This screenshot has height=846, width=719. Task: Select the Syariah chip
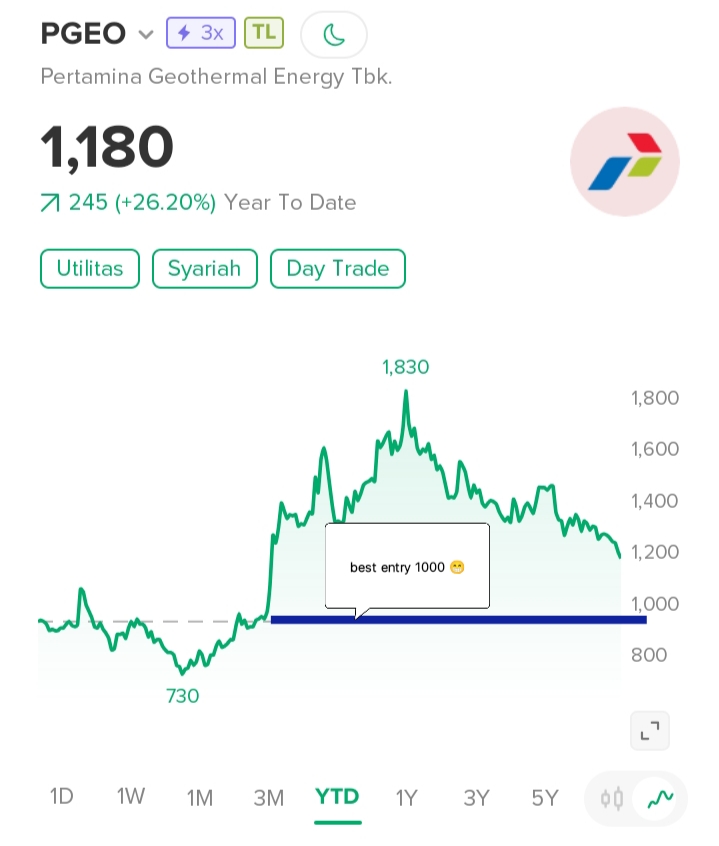pos(205,269)
